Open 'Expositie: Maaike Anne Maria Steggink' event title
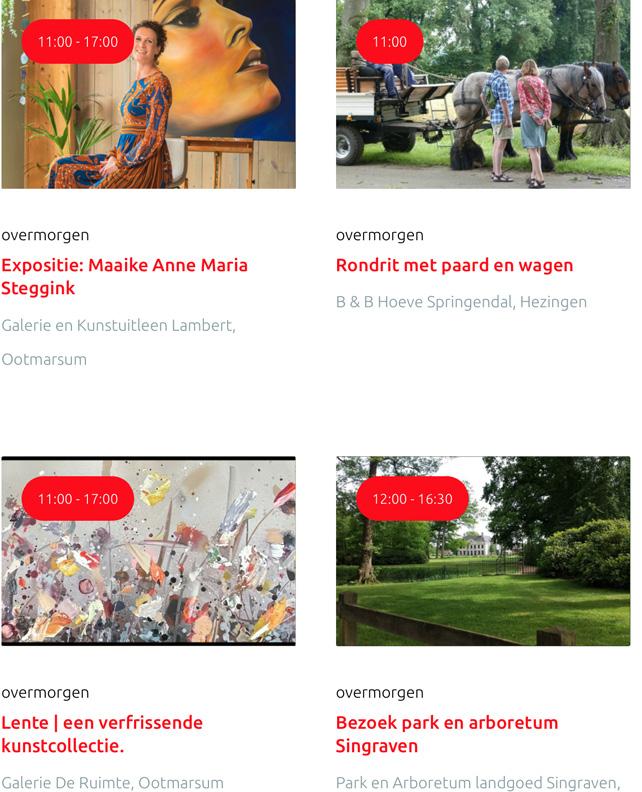The width and height of the screenshot is (642, 792). coord(124,277)
